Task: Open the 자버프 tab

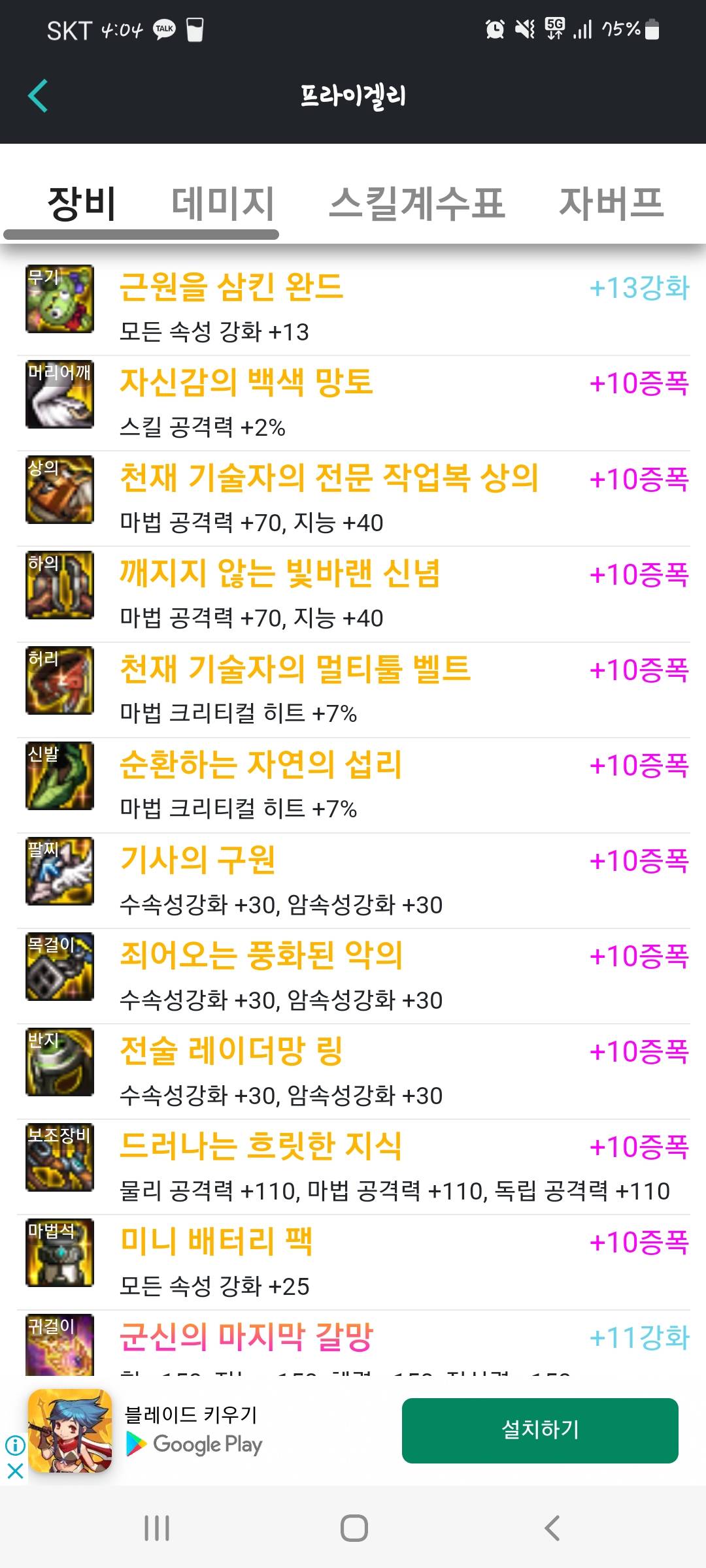Action: coord(611,203)
